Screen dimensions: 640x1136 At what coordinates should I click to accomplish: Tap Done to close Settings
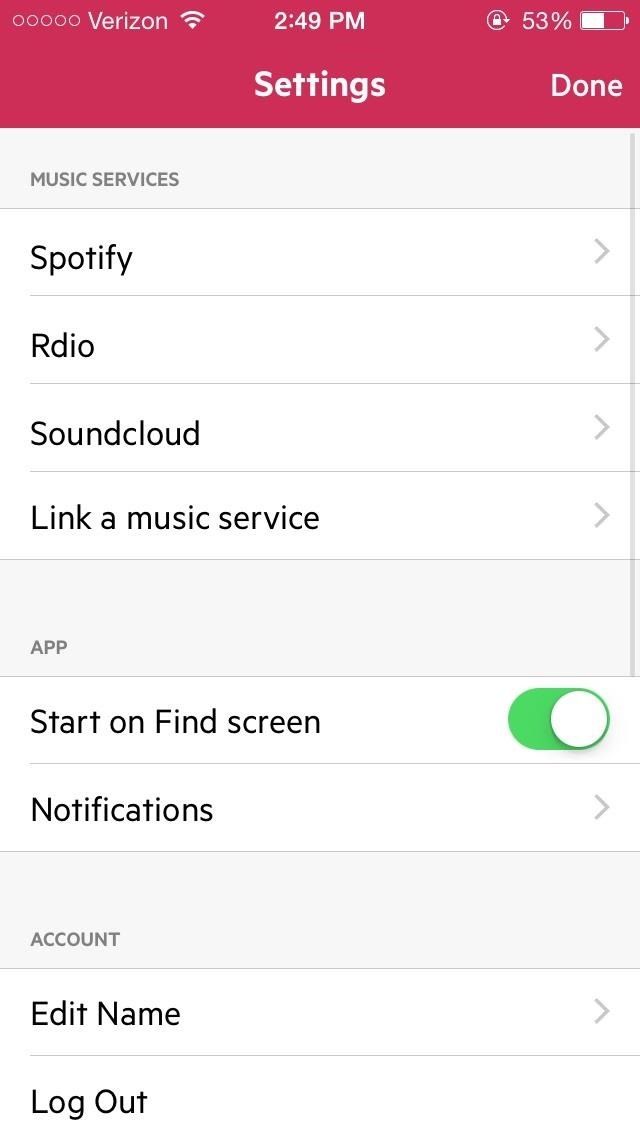coord(586,85)
